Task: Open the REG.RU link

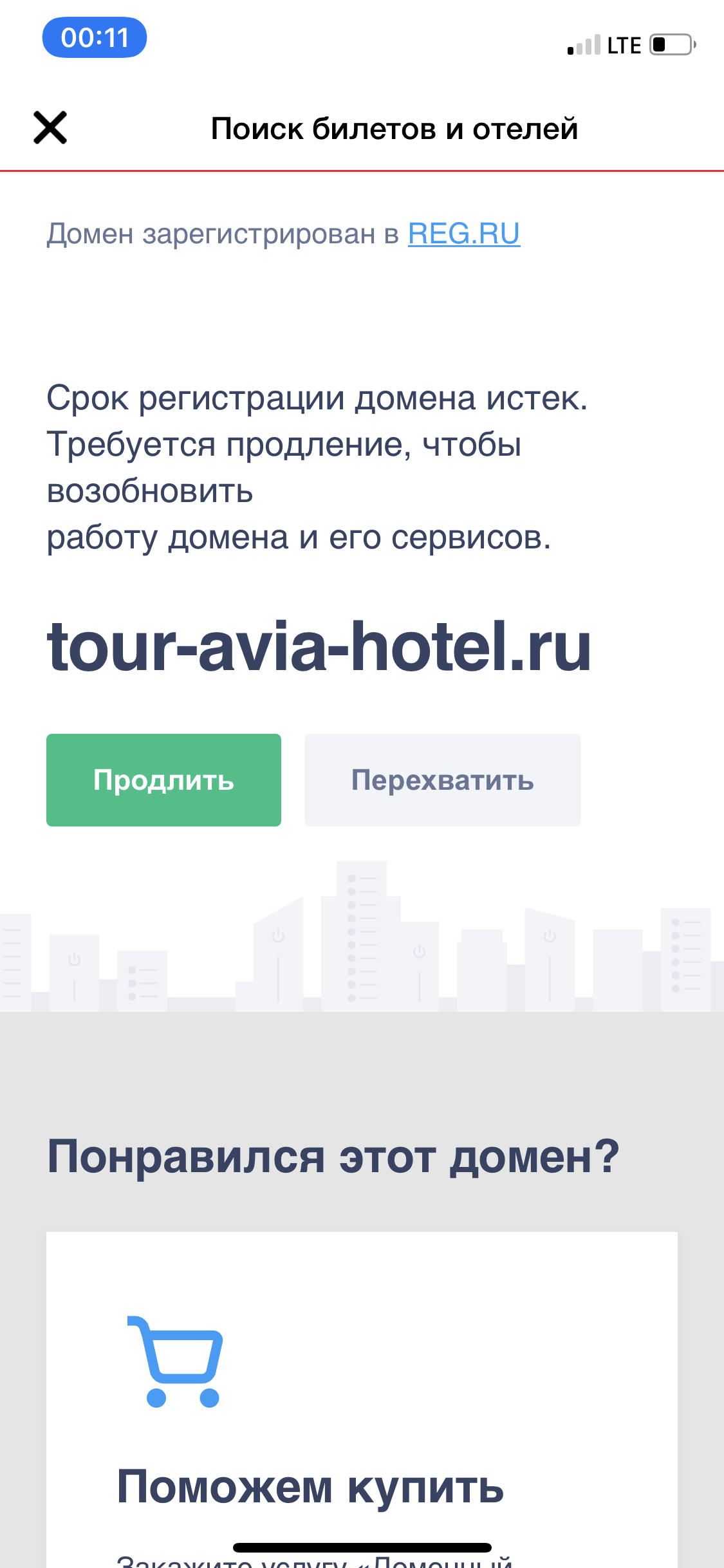Action: point(463,234)
